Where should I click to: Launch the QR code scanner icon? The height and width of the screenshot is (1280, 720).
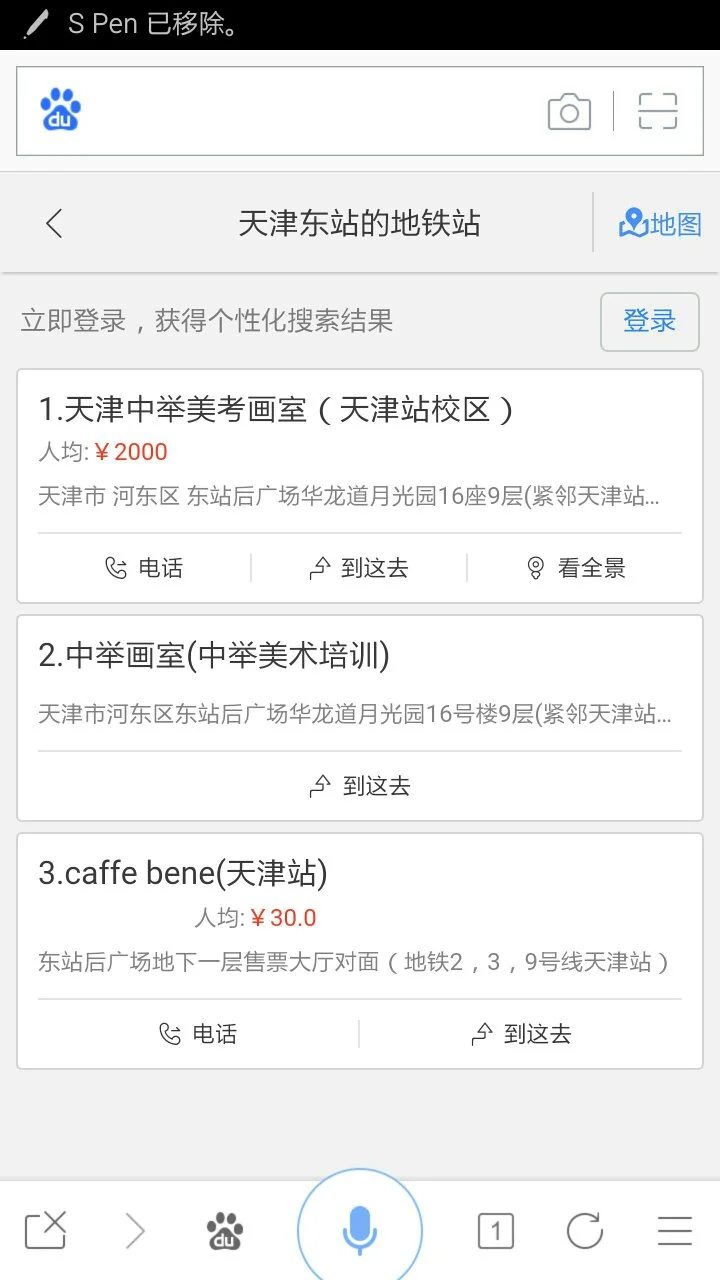657,111
